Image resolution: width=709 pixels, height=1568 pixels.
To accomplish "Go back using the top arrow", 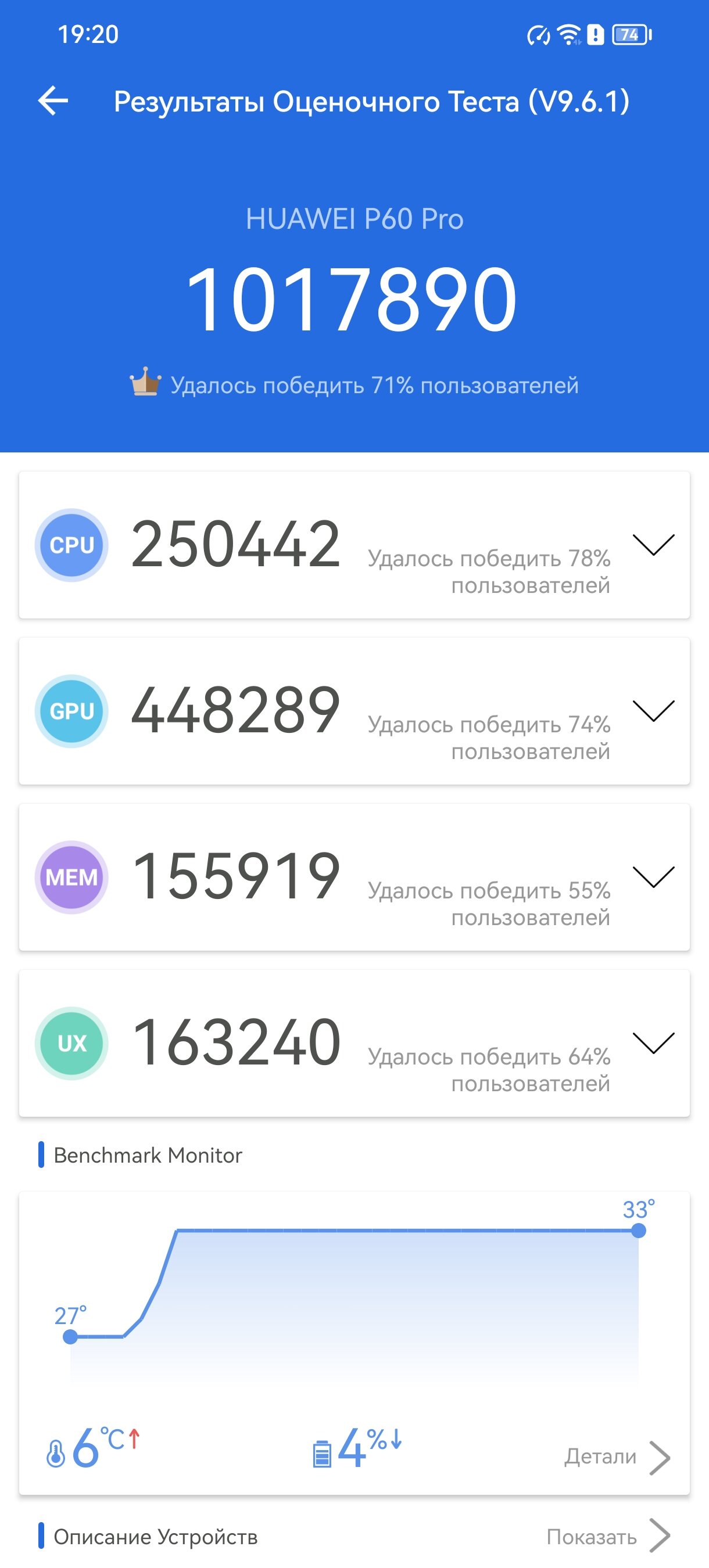I will pyautogui.click(x=53, y=100).
